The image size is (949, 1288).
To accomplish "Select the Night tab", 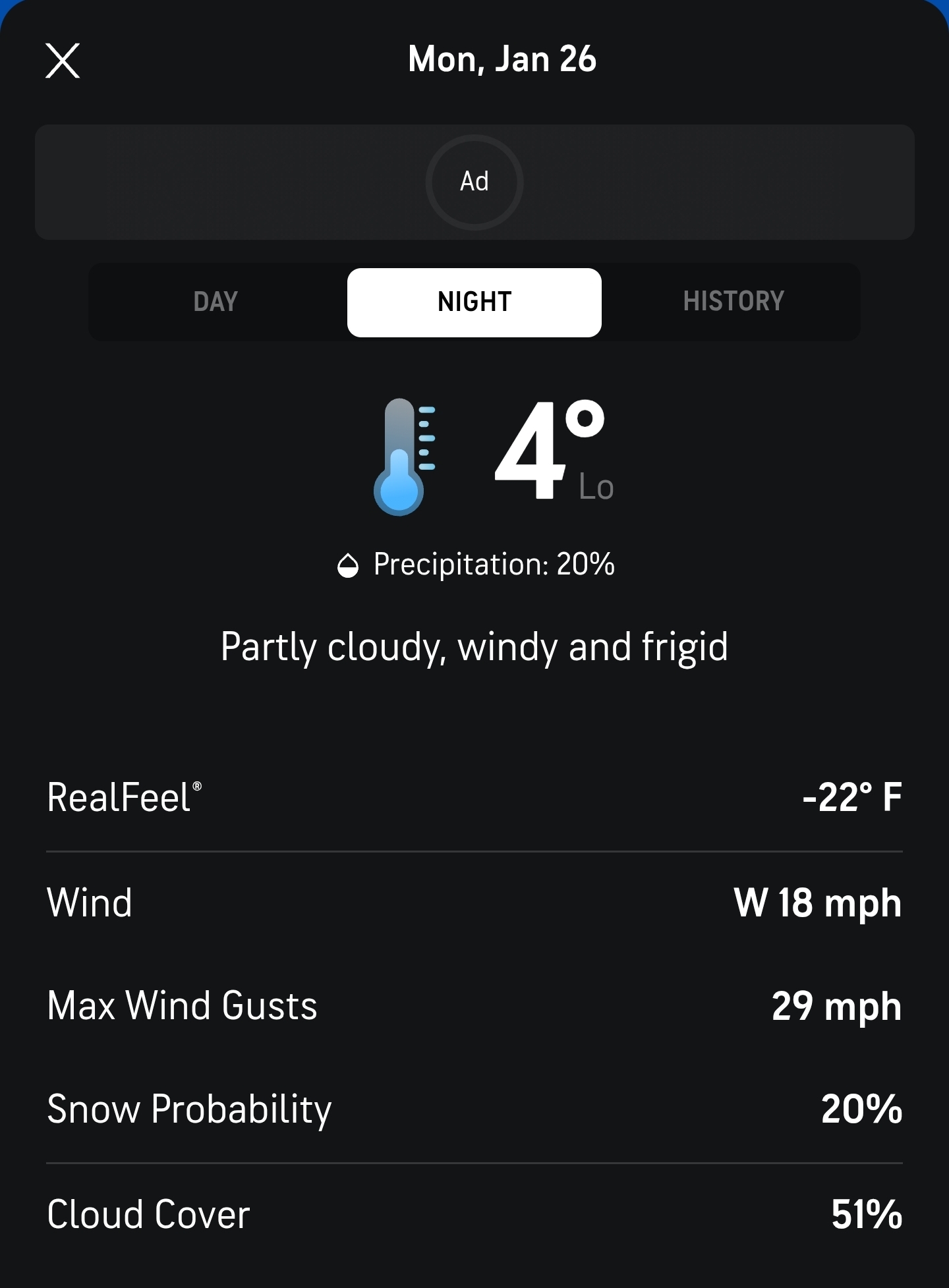I will tap(474, 302).
